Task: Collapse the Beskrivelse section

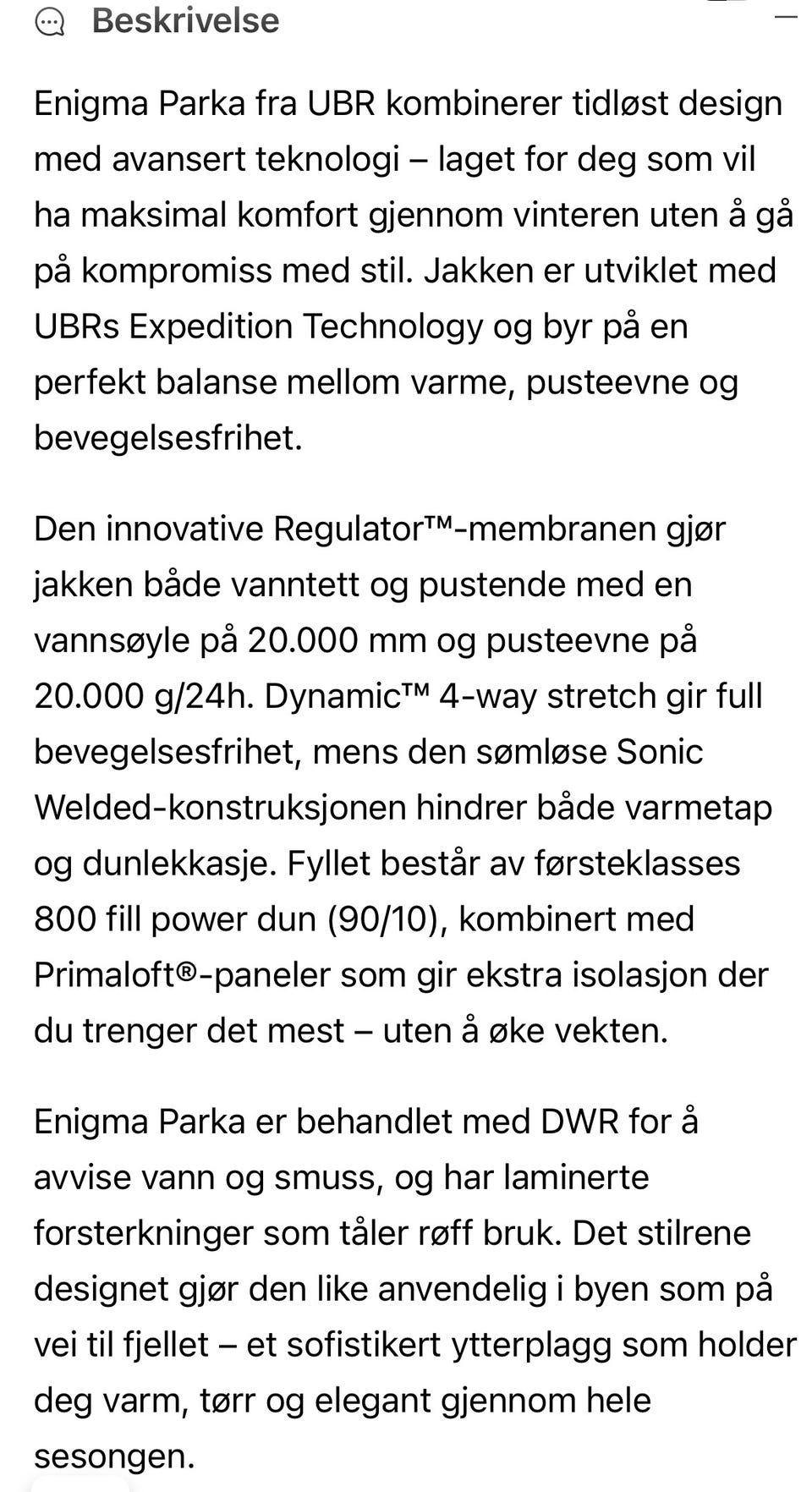Action: 786,19
